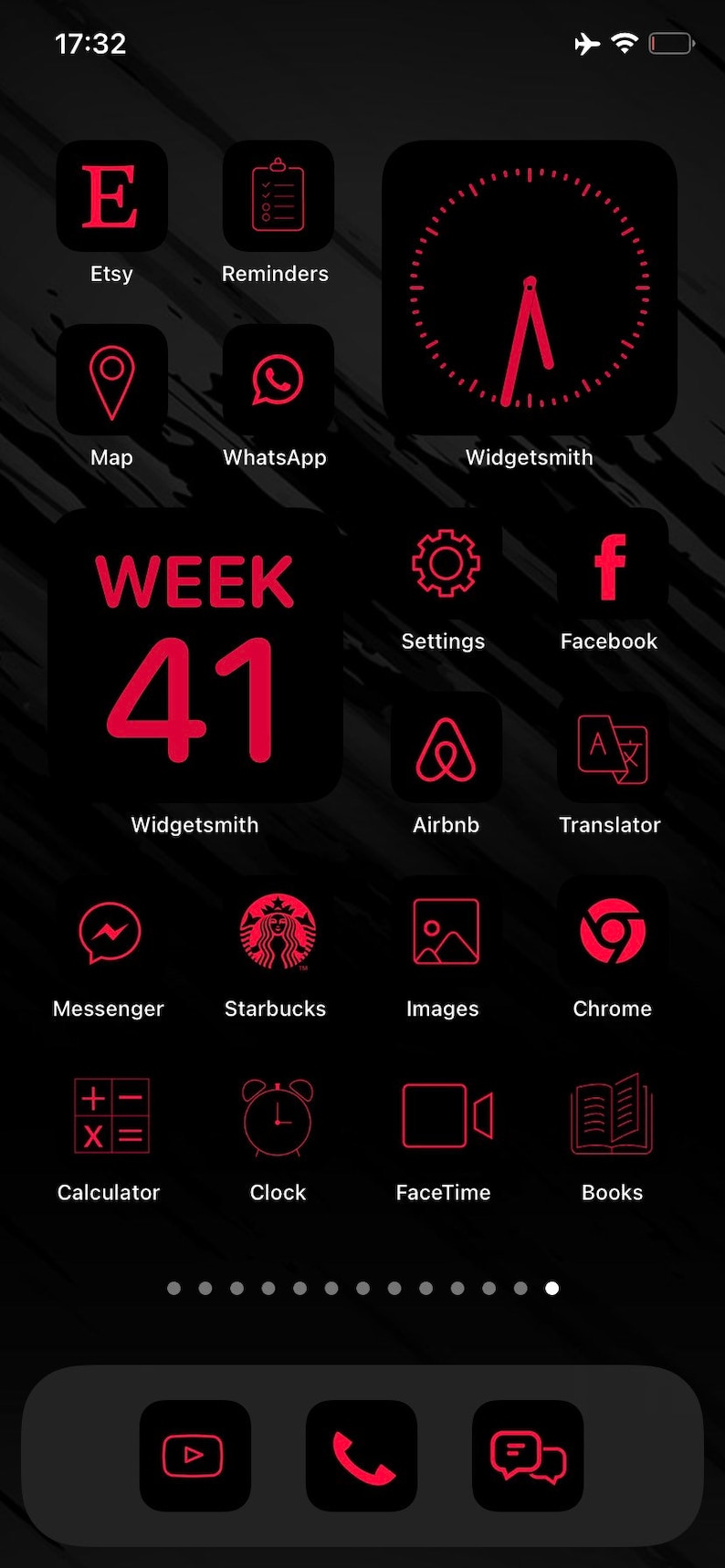Launch WhatsApp
Screen dimensions: 725x1568
tap(278, 380)
